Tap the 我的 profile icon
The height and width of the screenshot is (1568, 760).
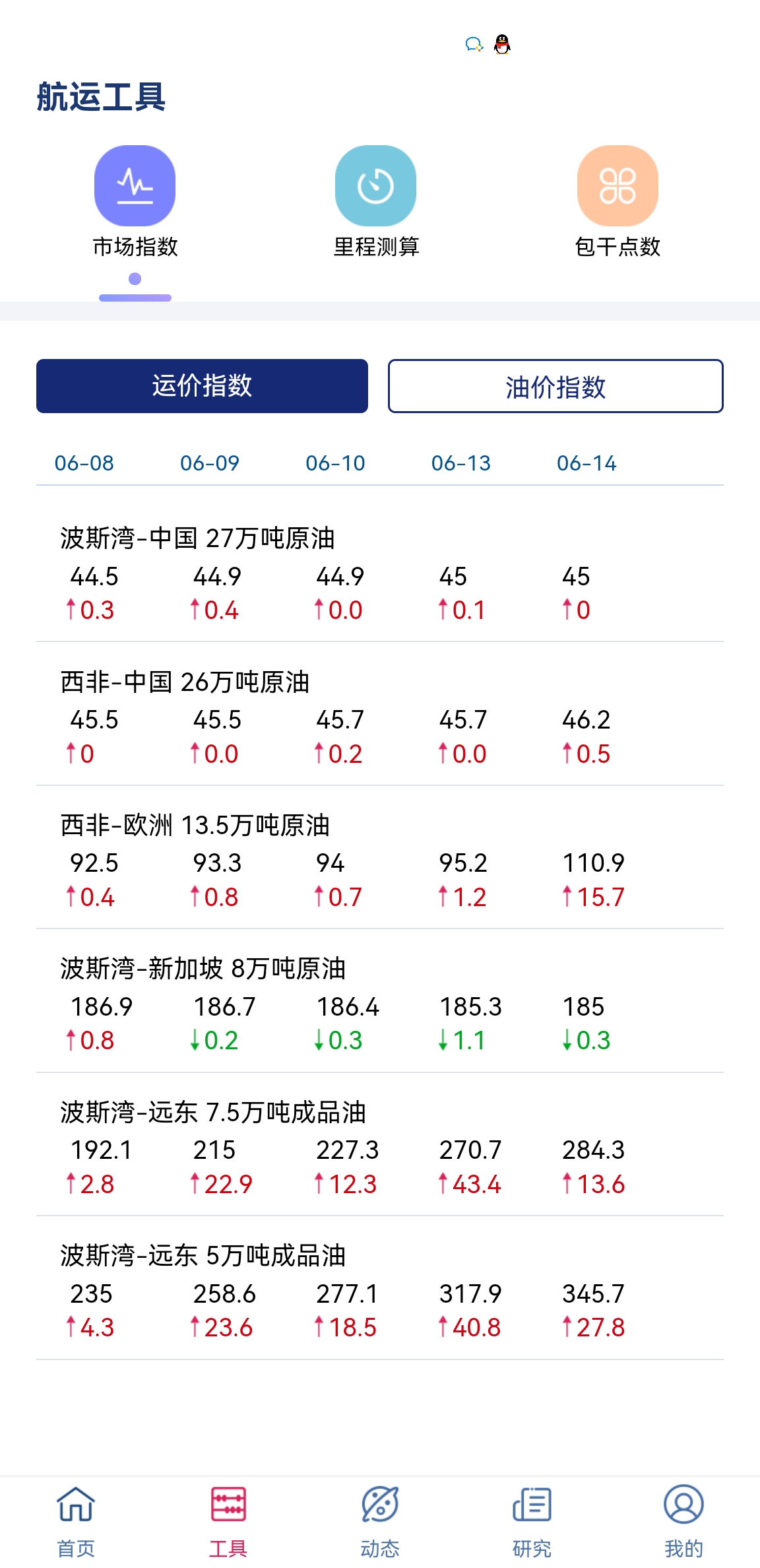[x=684, y=1507]
